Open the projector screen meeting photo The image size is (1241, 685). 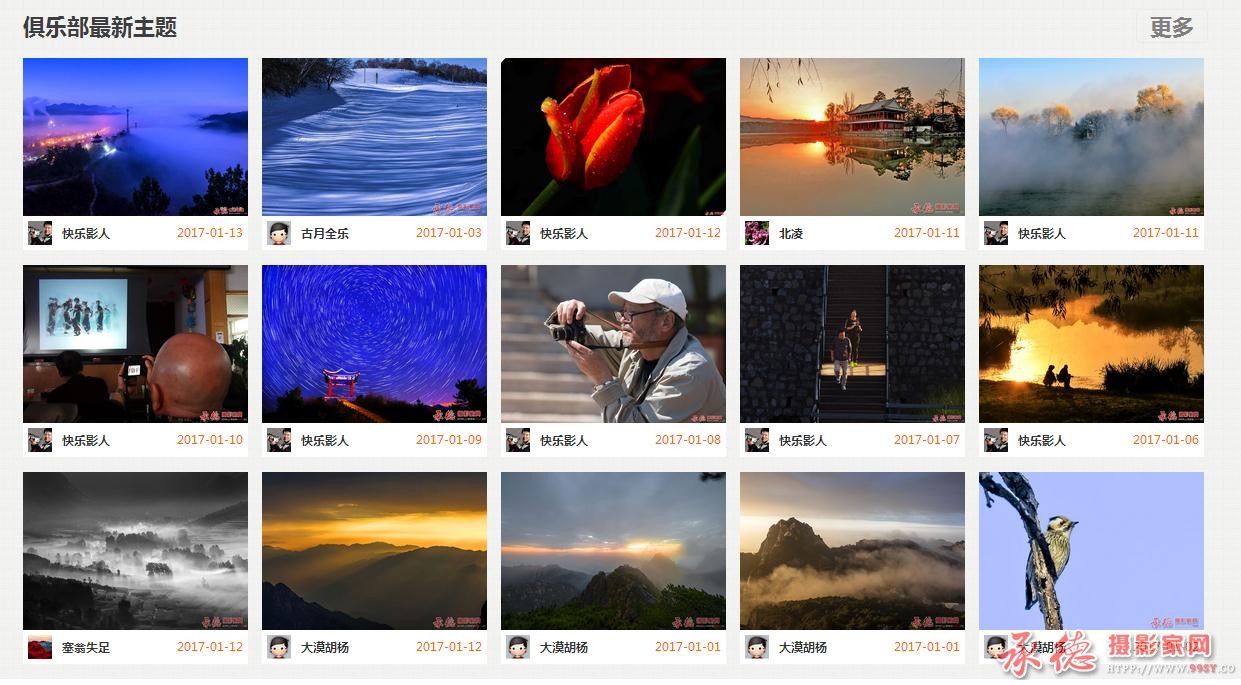click(135, 344)
